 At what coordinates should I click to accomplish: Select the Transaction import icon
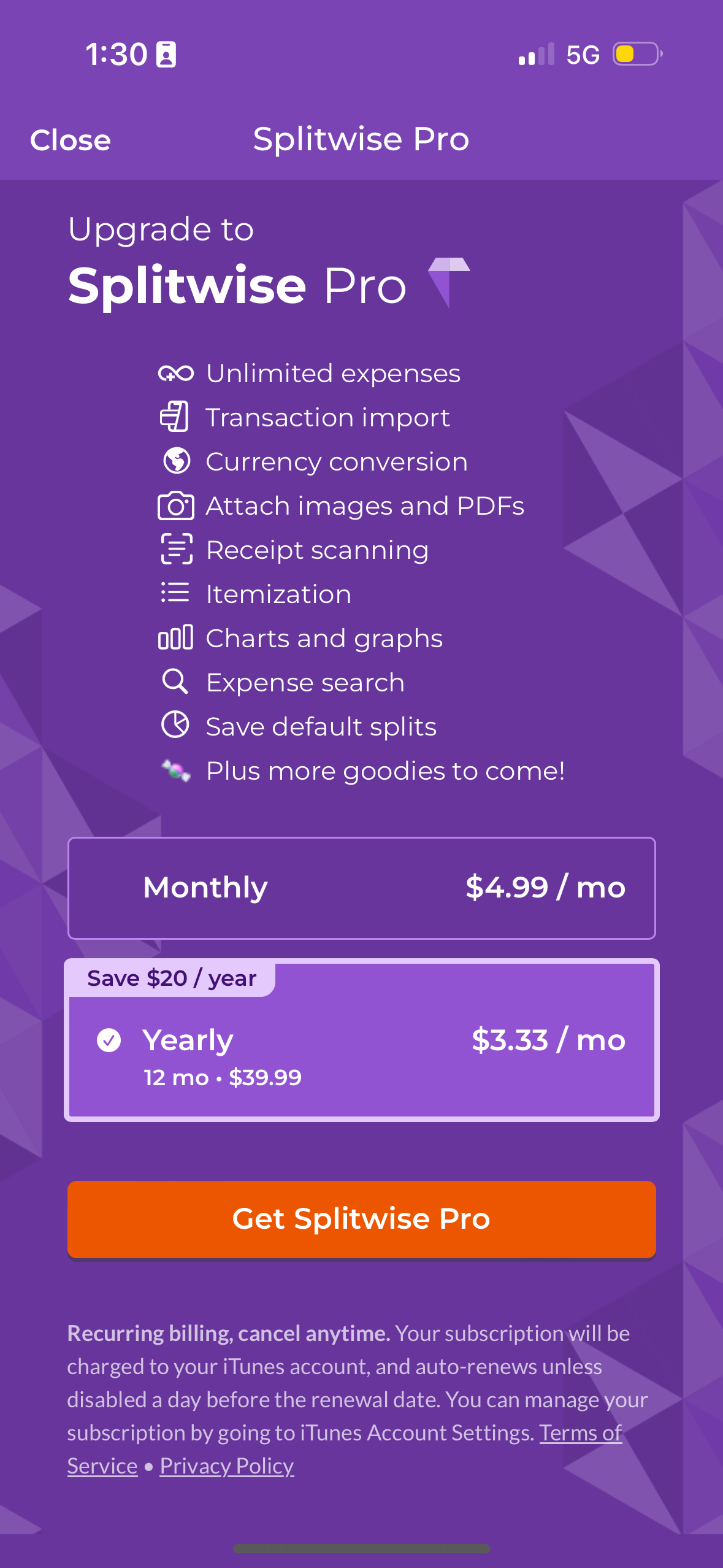[175, 417]
